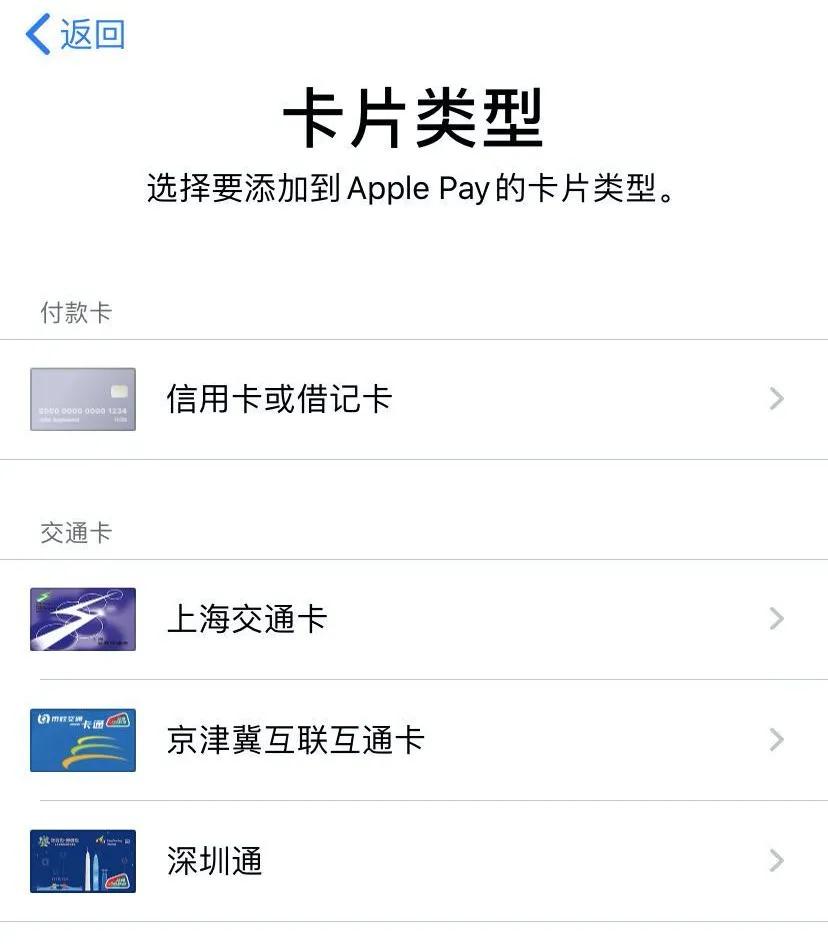Select the credit/debit card thumbnail icon
This screenshot has height=944, width=828.
(x=82, y=398)
